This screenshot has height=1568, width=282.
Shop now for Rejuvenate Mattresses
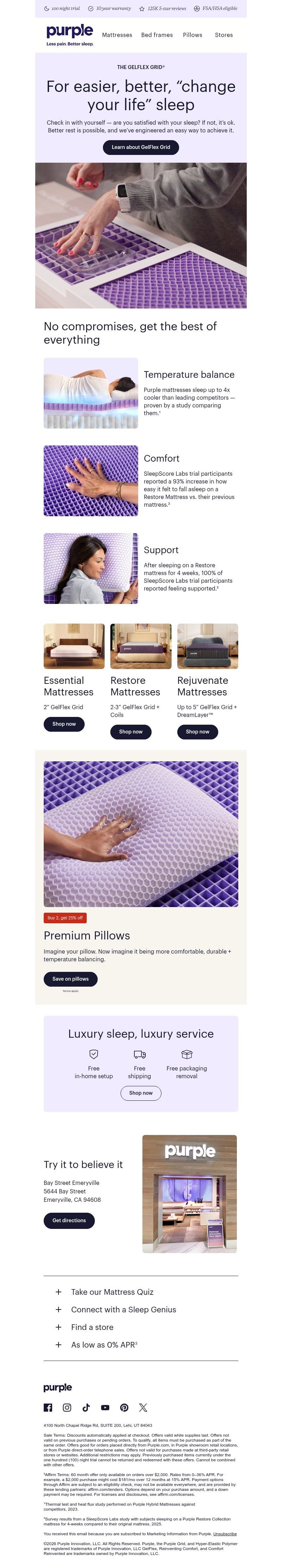click(197, 732)
